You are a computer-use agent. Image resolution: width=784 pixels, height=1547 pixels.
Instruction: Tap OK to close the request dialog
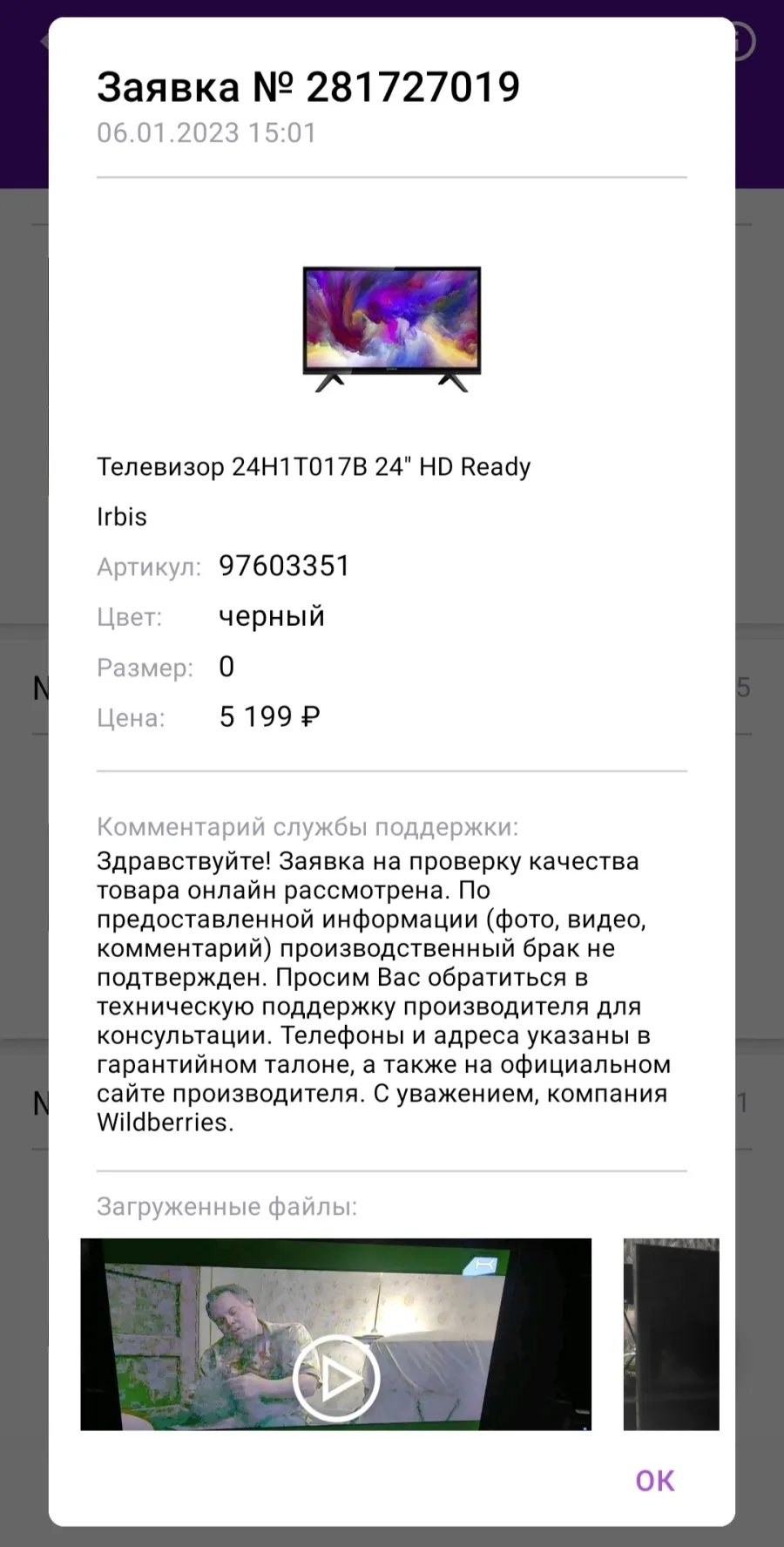tap(655, 1480)
